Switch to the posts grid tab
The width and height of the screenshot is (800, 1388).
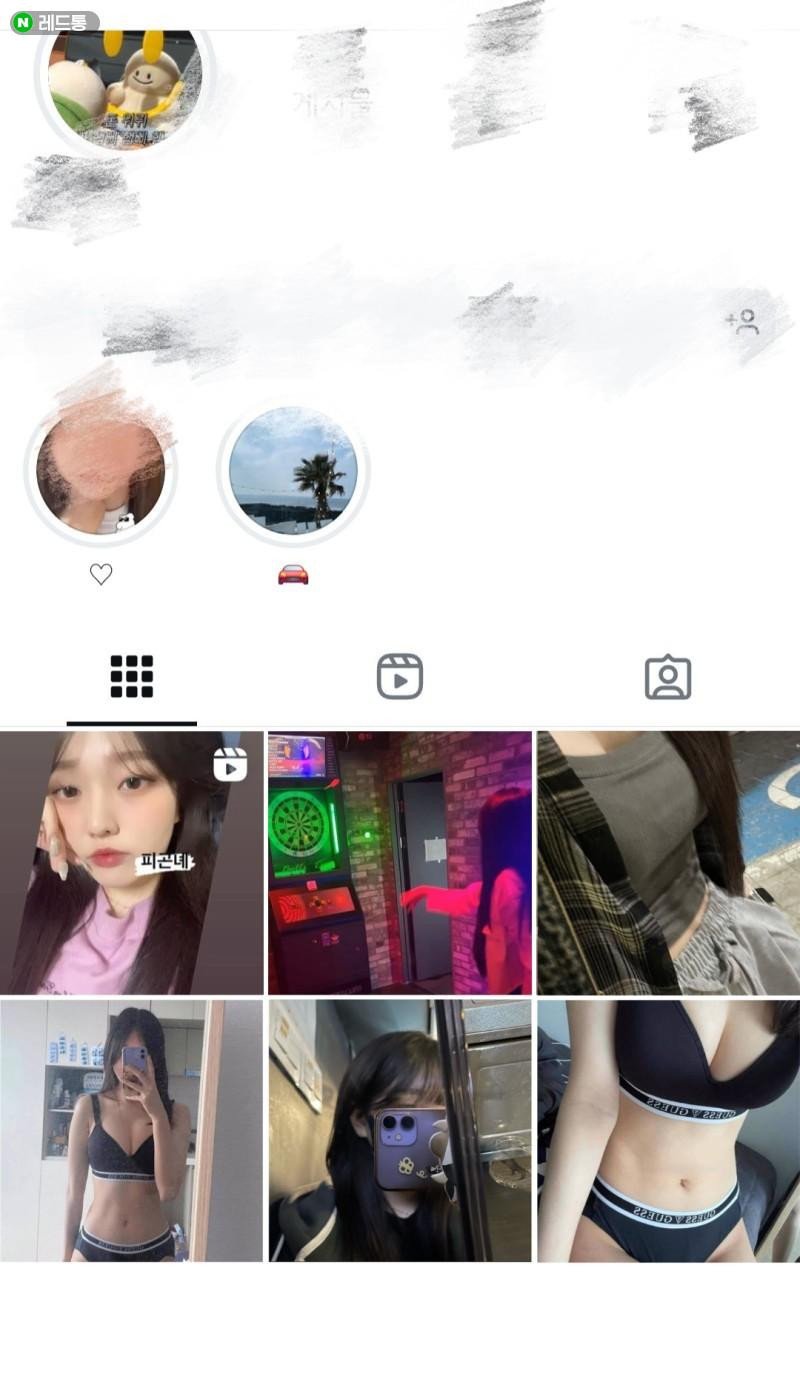tap(132, 677)
